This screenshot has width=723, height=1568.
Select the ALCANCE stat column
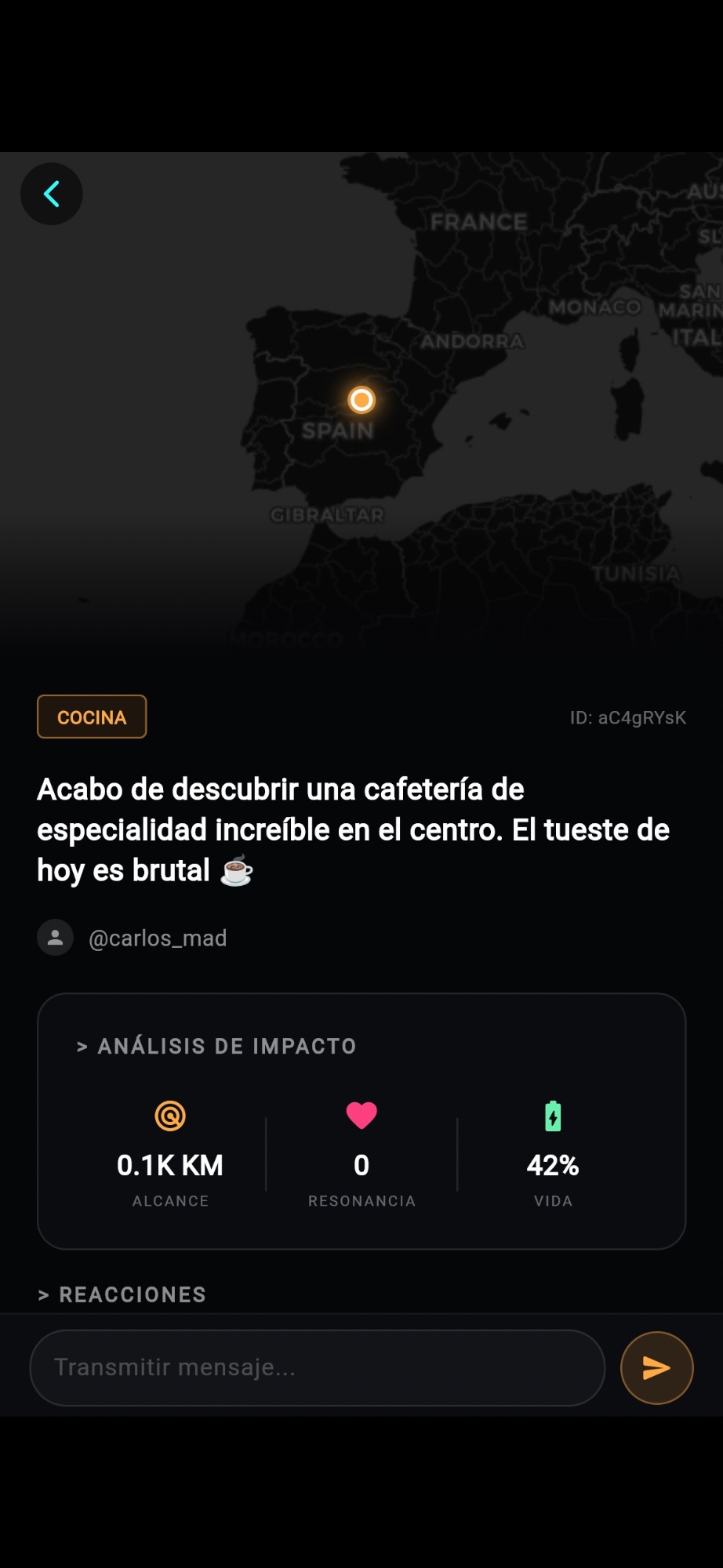click(169, 1151)
